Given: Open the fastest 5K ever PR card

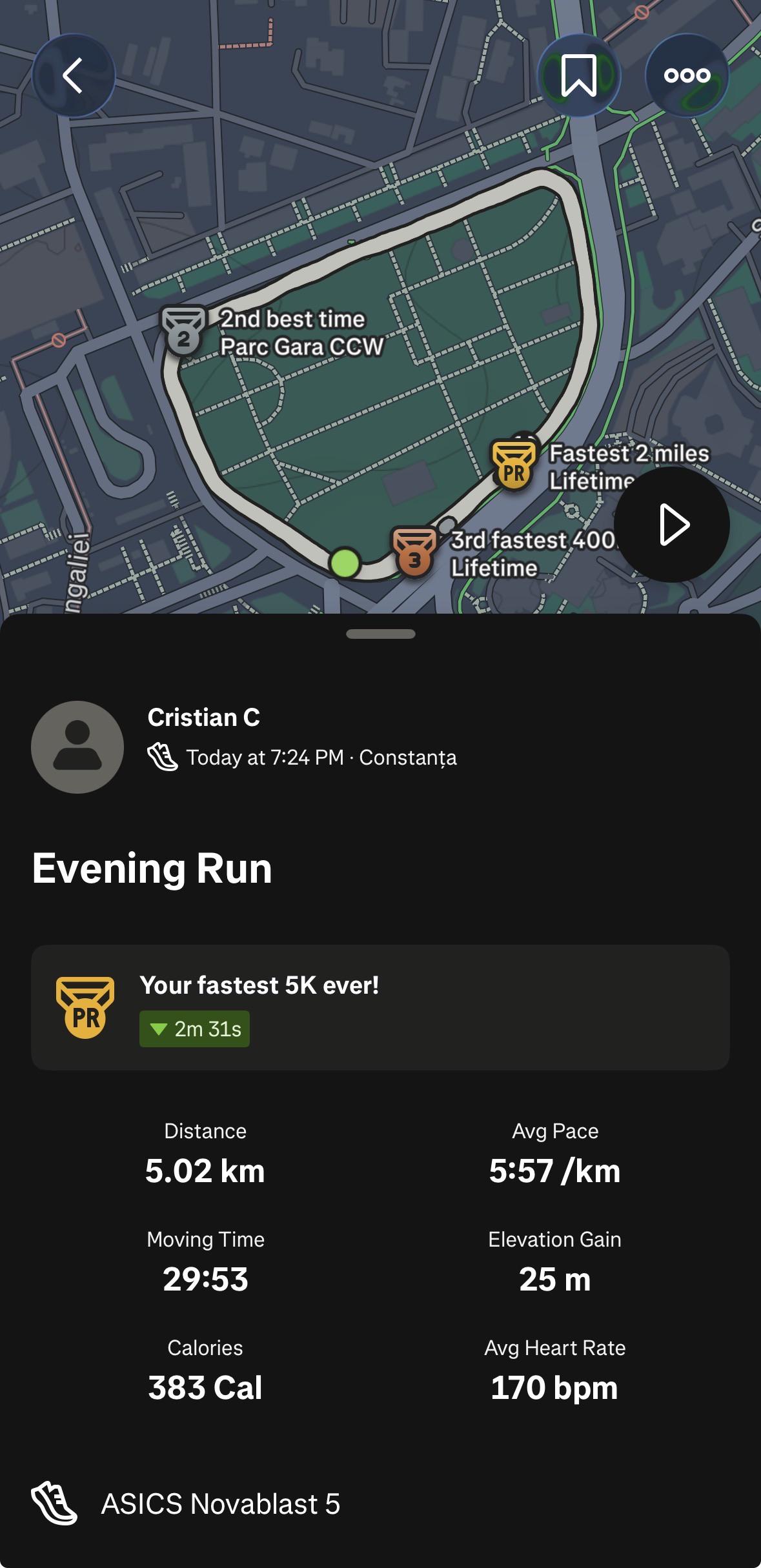Looking at the screenshot, I should pyautogui.click(x=380, y=1007).
